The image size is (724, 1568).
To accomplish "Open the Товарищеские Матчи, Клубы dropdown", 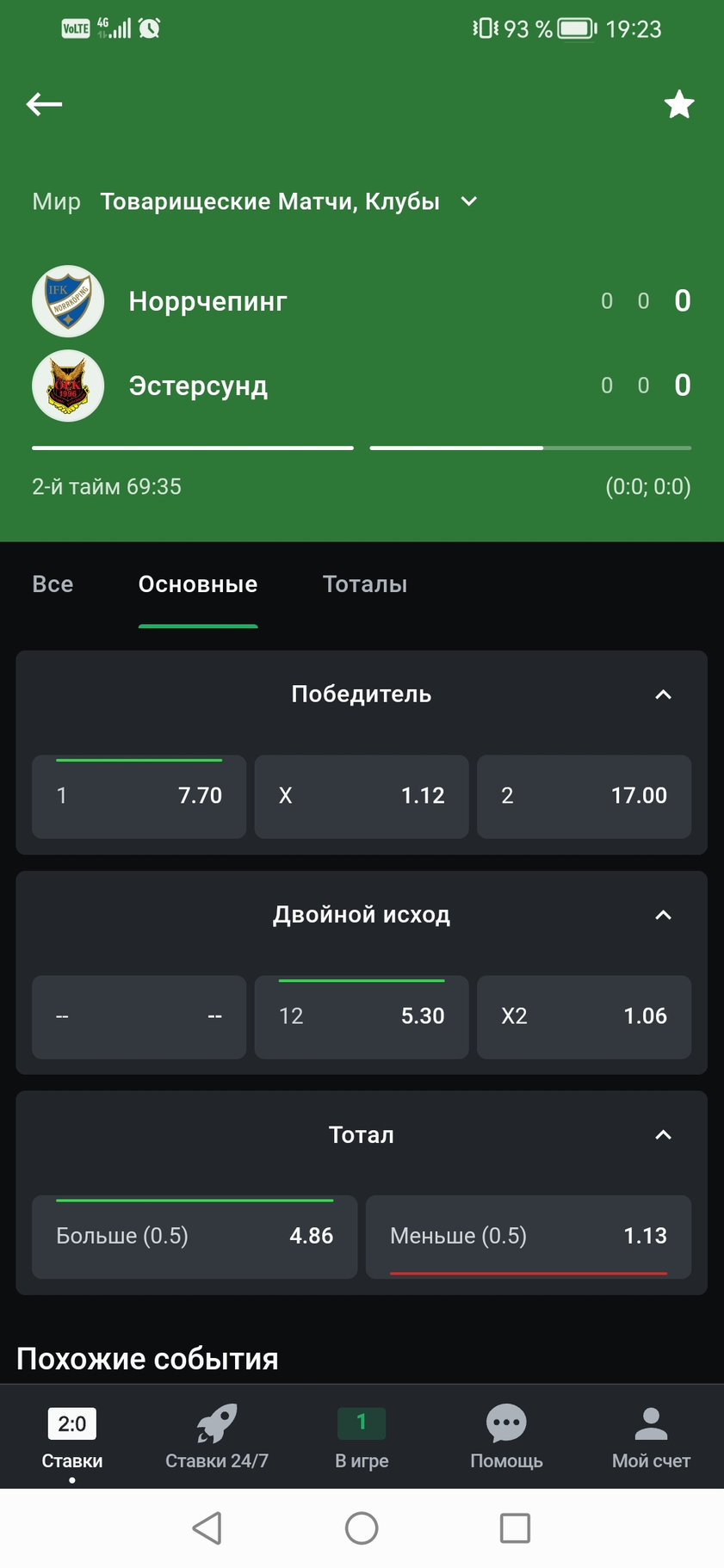I will (288, 201).
